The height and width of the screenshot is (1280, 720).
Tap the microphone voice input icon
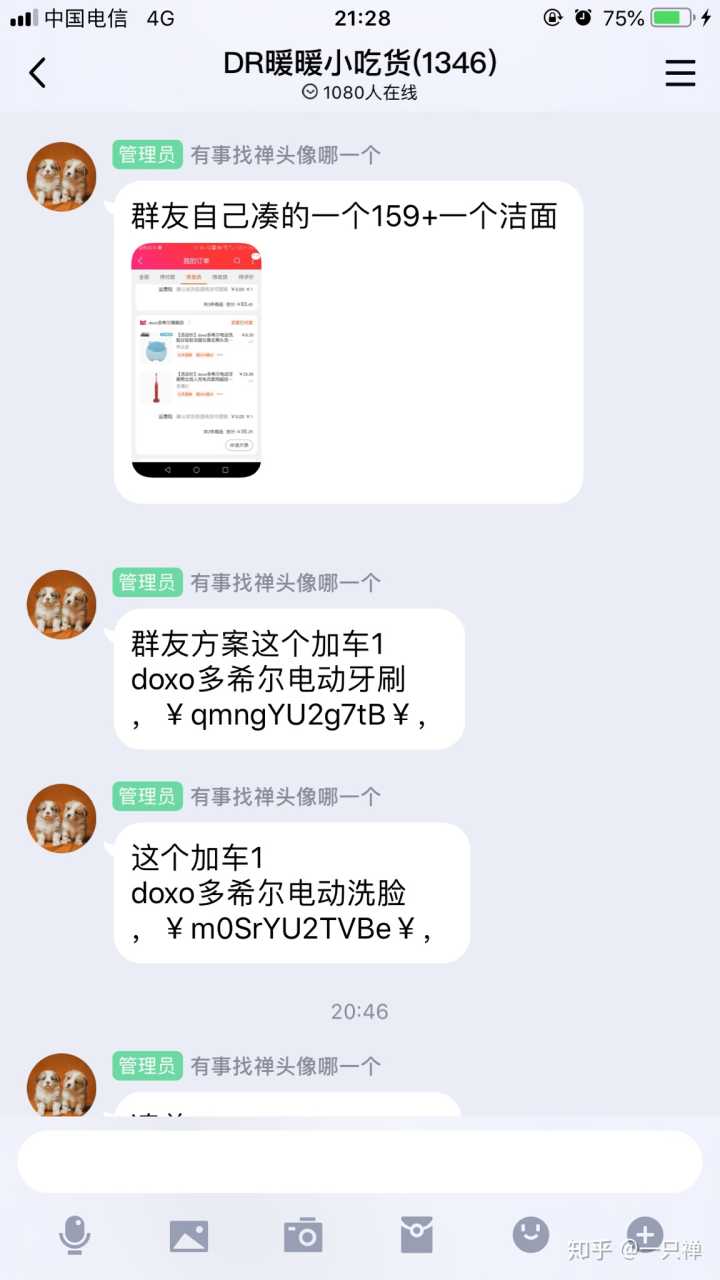pos(75,1236)
